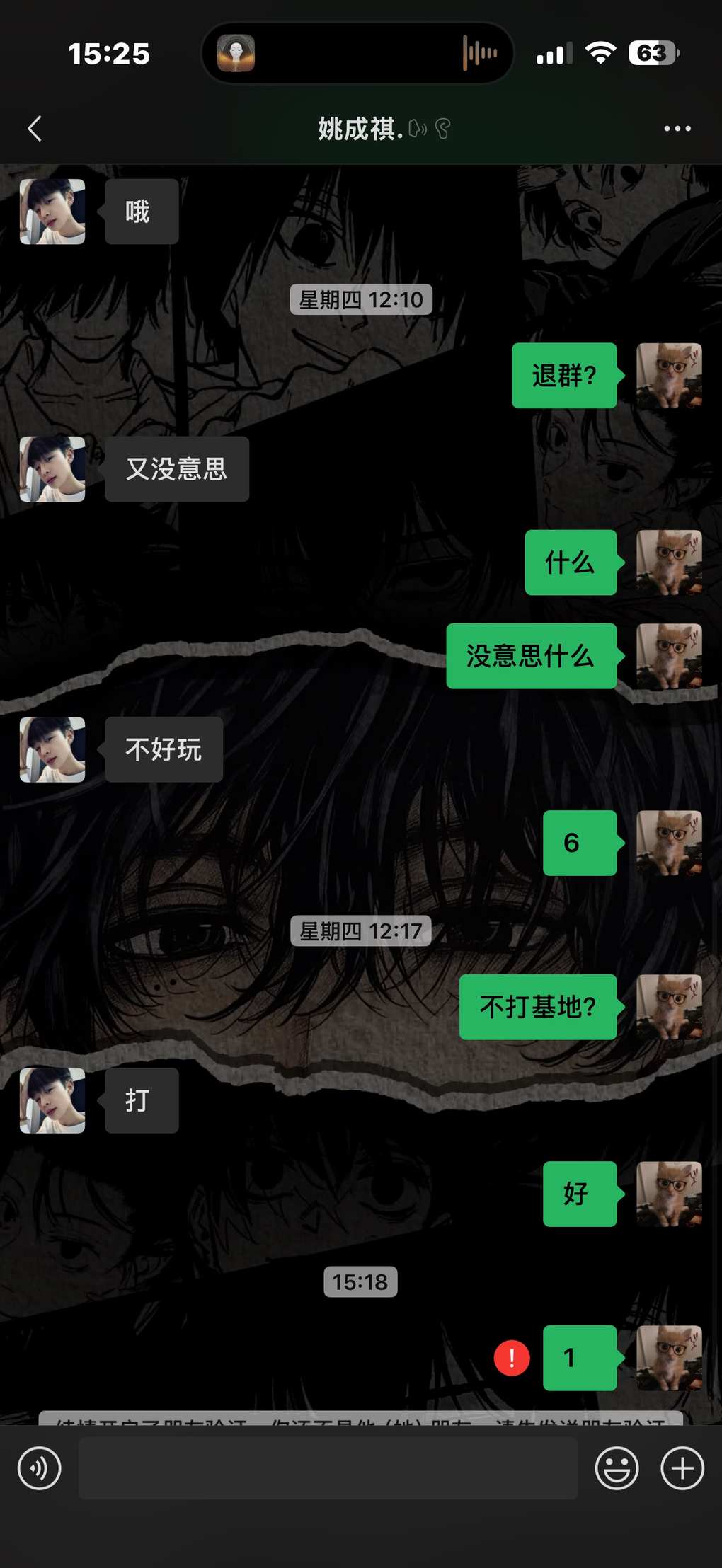Viewport: 722px width, 1568px height.
Task: Open contact's avatar beside 又没意思
Action: 52,469
